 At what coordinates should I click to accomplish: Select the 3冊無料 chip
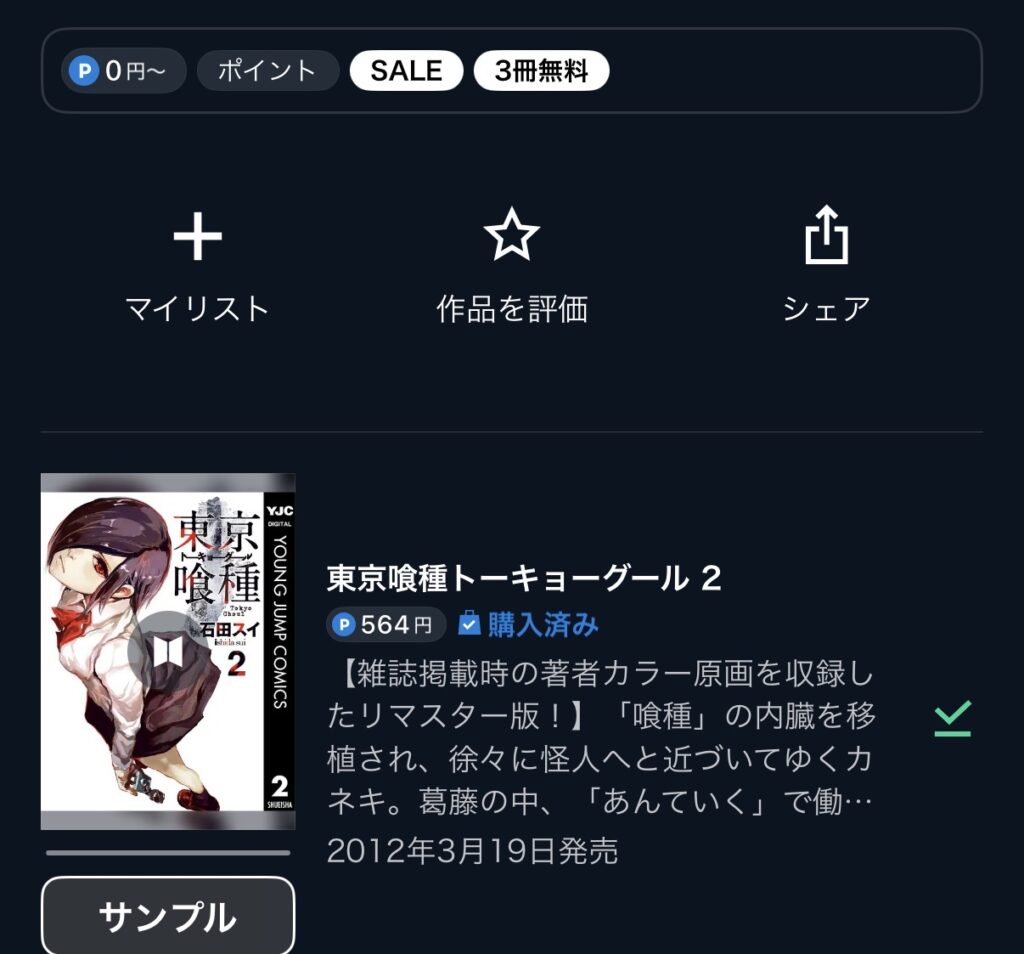[x=541, y=71]
